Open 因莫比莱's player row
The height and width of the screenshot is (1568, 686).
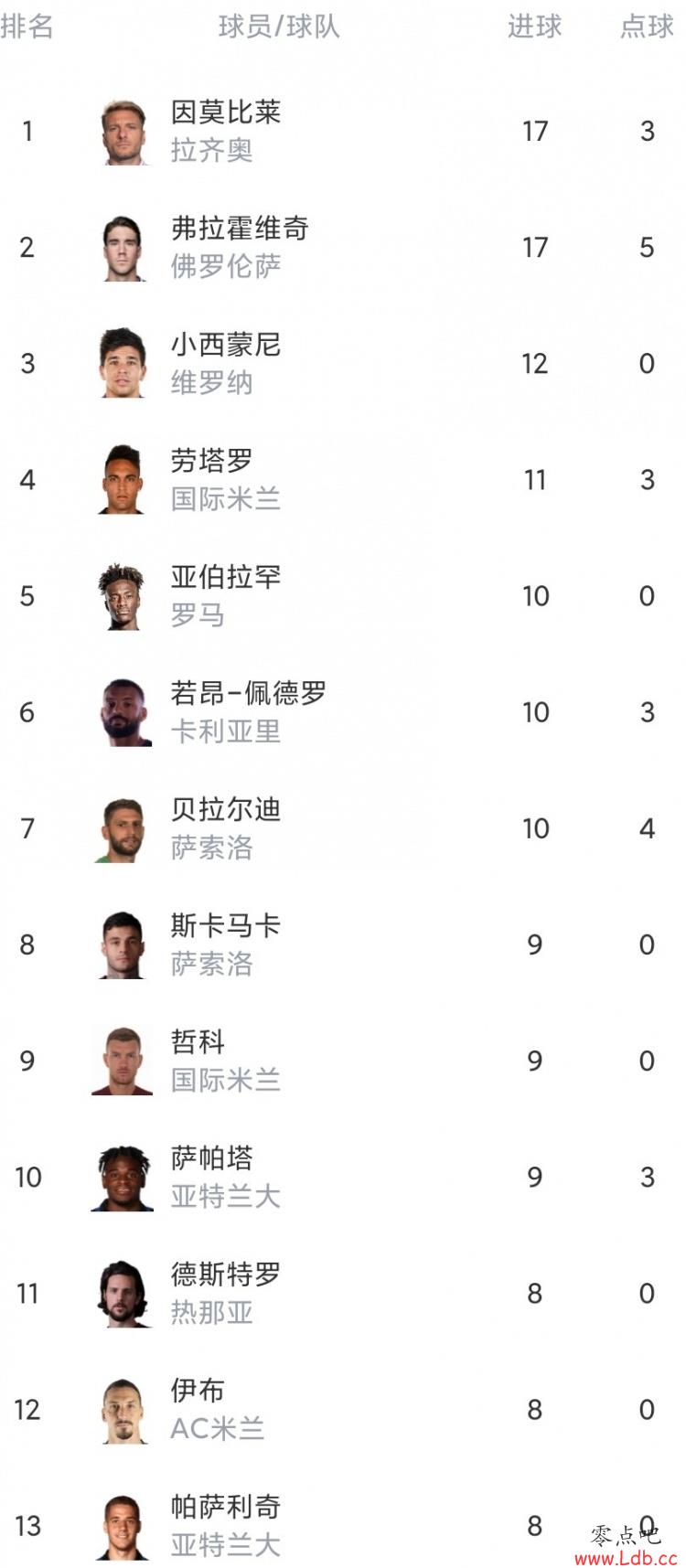click(343, 132)
